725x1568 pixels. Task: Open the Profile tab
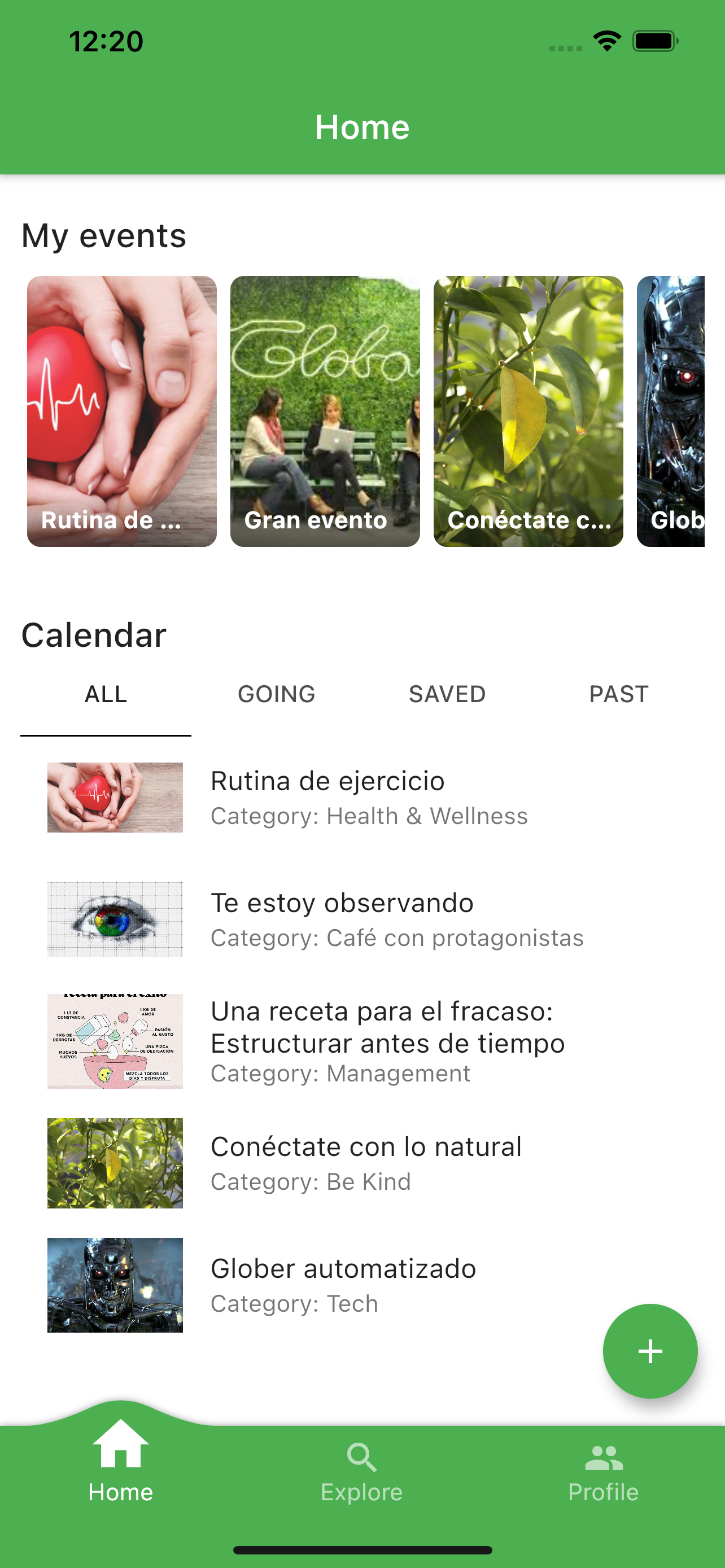tap(603, 1474)
